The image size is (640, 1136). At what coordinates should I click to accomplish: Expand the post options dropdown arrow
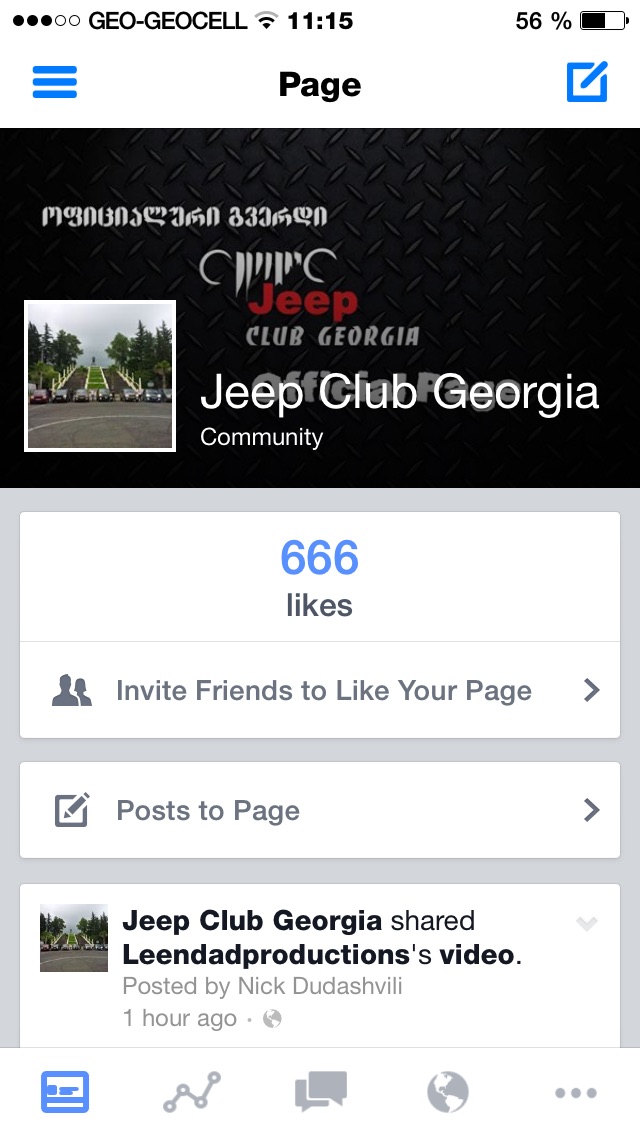tap(587, 924)
